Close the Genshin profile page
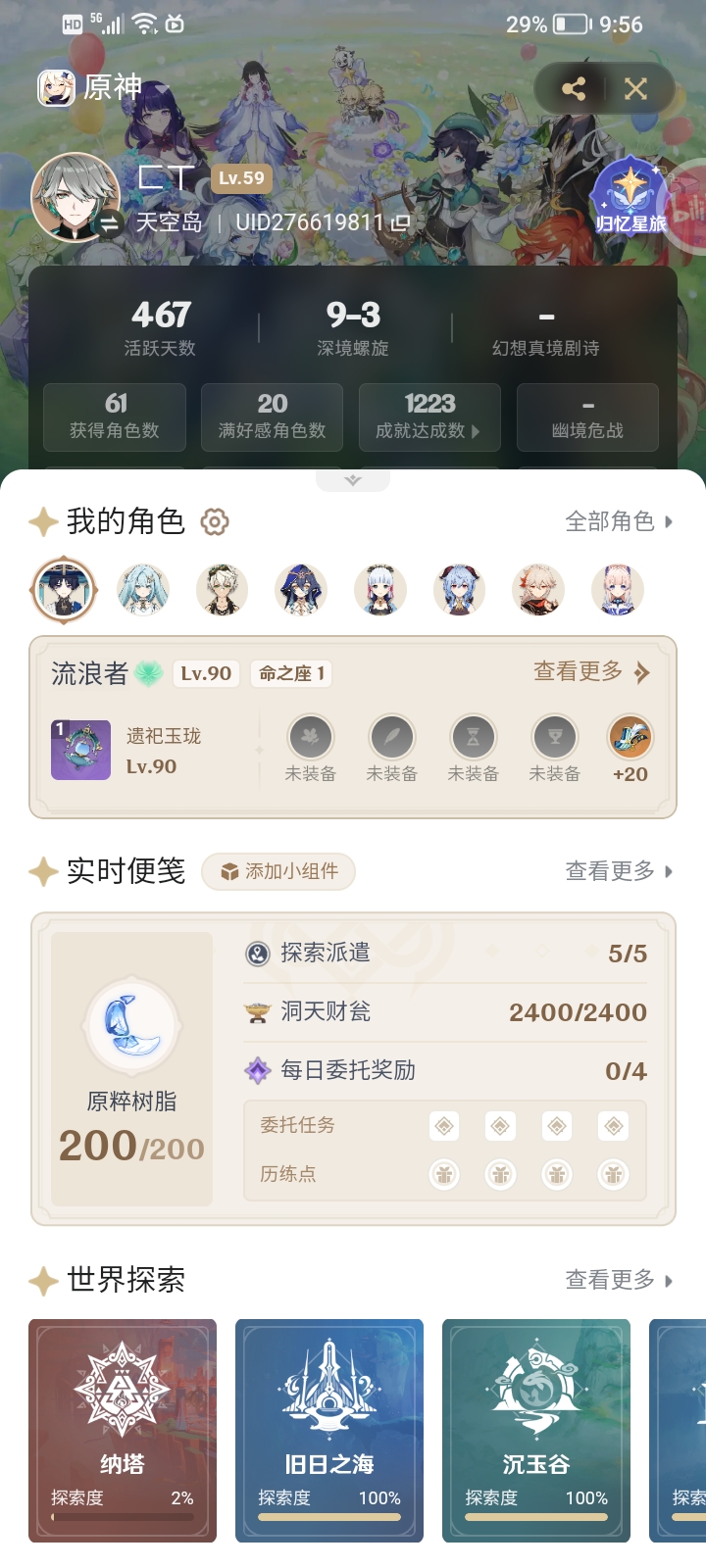Image resolution: width=706 pixels, height=1568 pixels. coord(635,89)
